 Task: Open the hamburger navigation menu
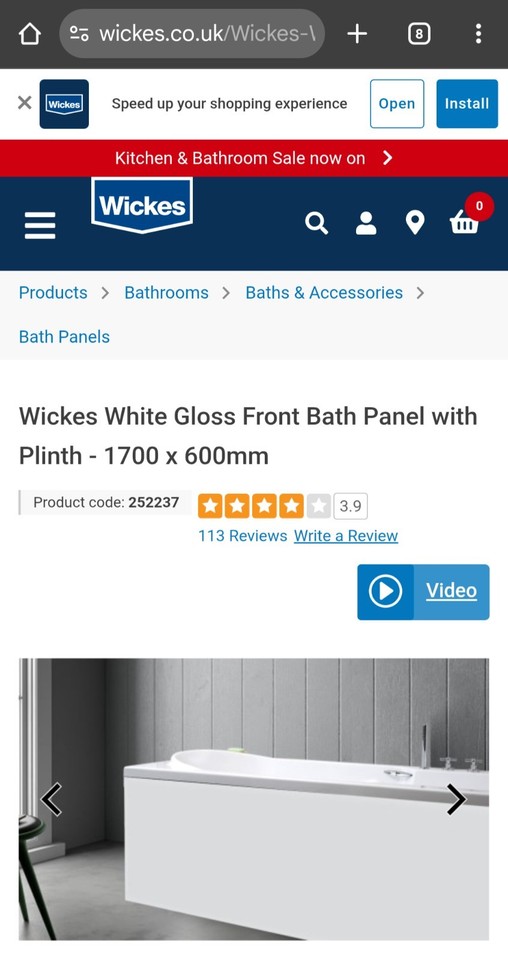point(40,225)
